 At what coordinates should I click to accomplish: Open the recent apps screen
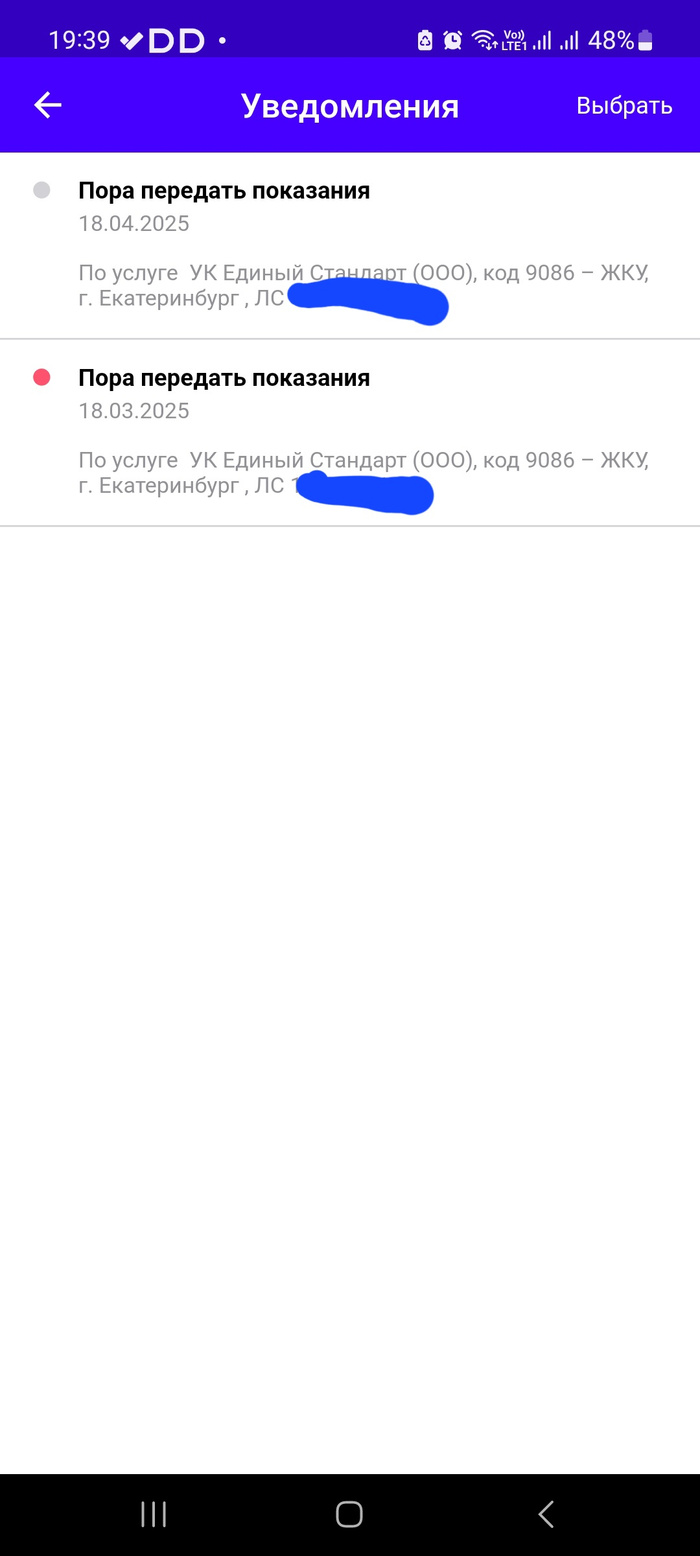pyautogui.click(x=154, y=1514)
